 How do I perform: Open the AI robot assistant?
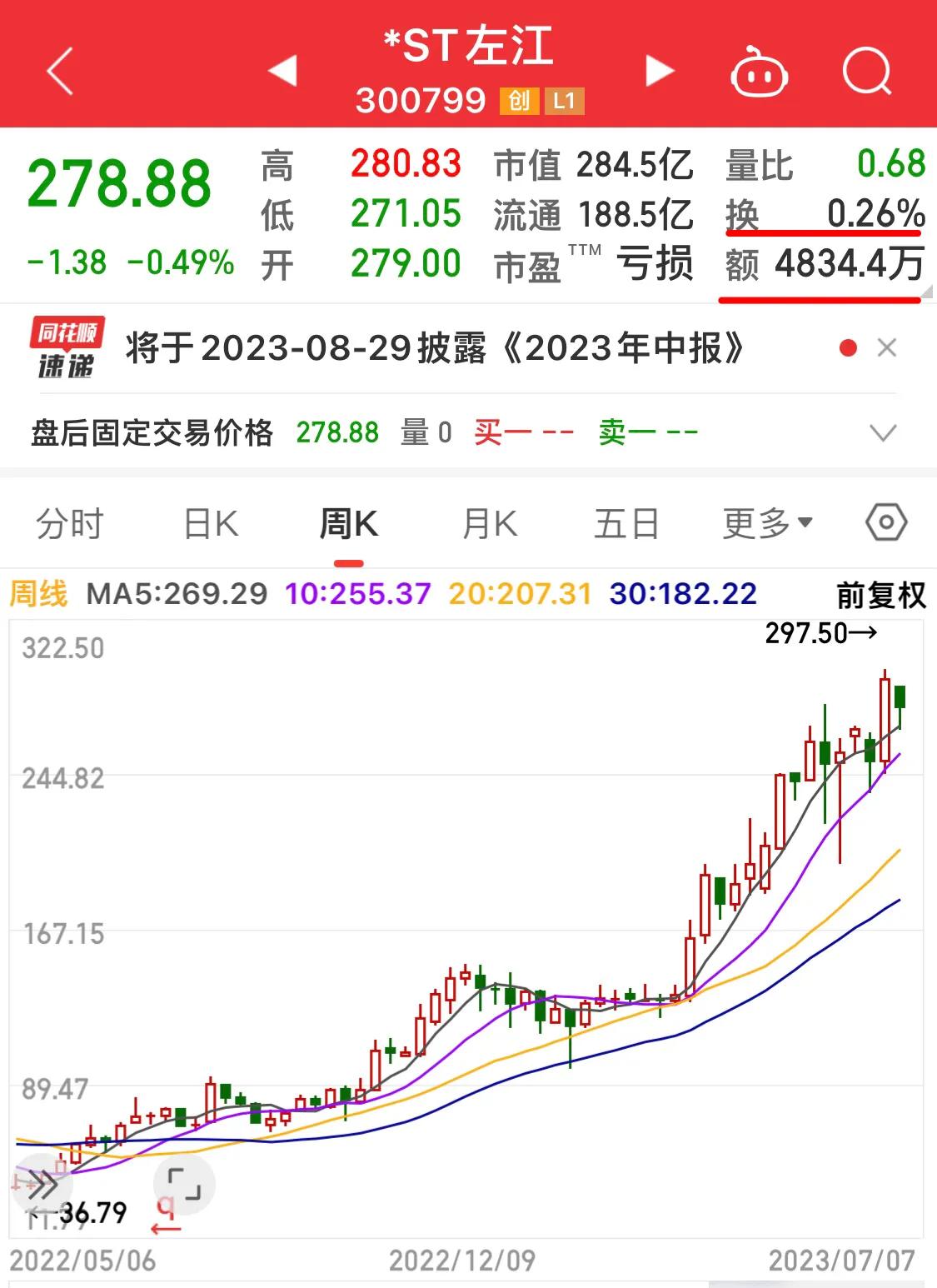click(x=760, y=71)
